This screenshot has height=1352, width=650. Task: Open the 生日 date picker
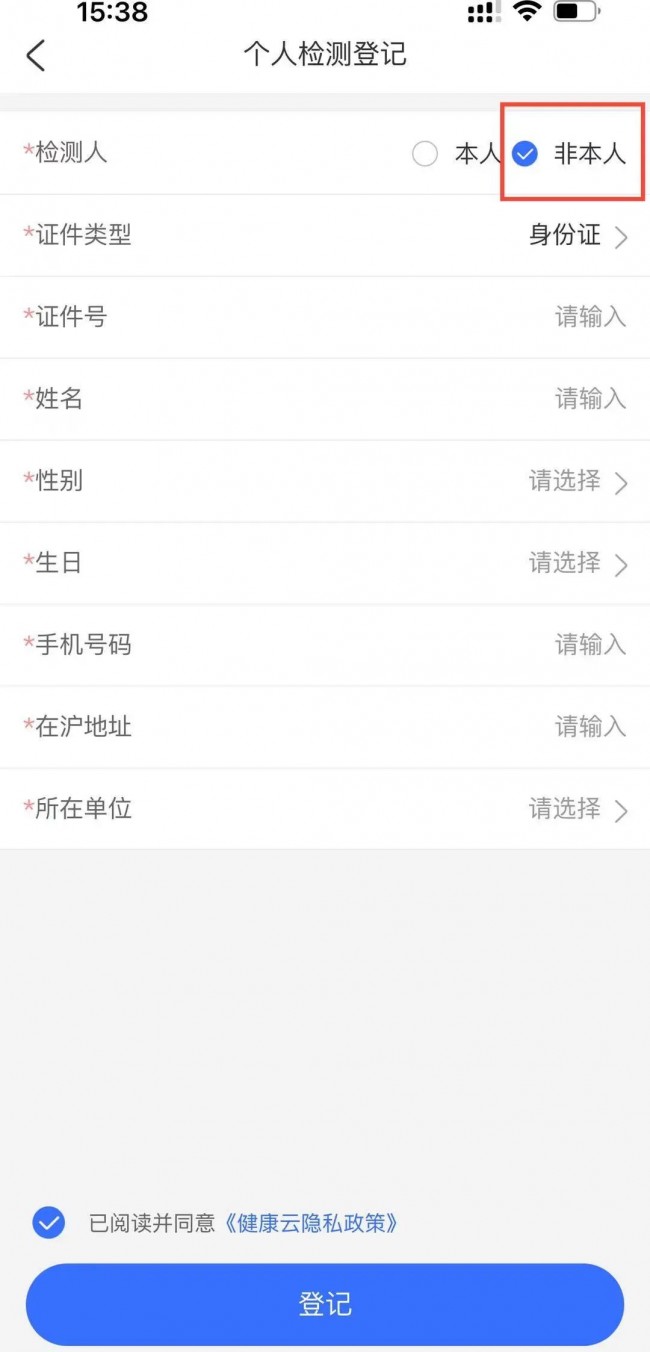pos(325,564)
